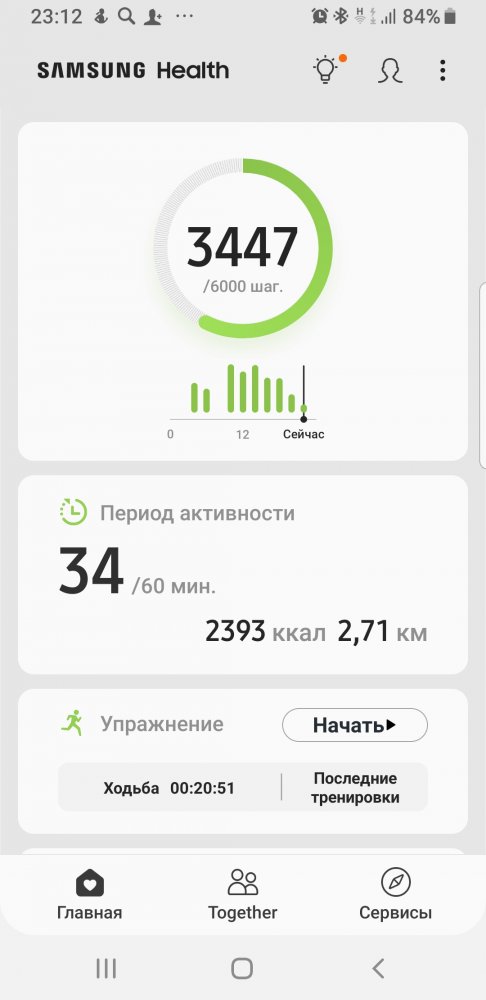
Task: Tap Начать to start an exercise
Action: (x=355, y=724)
